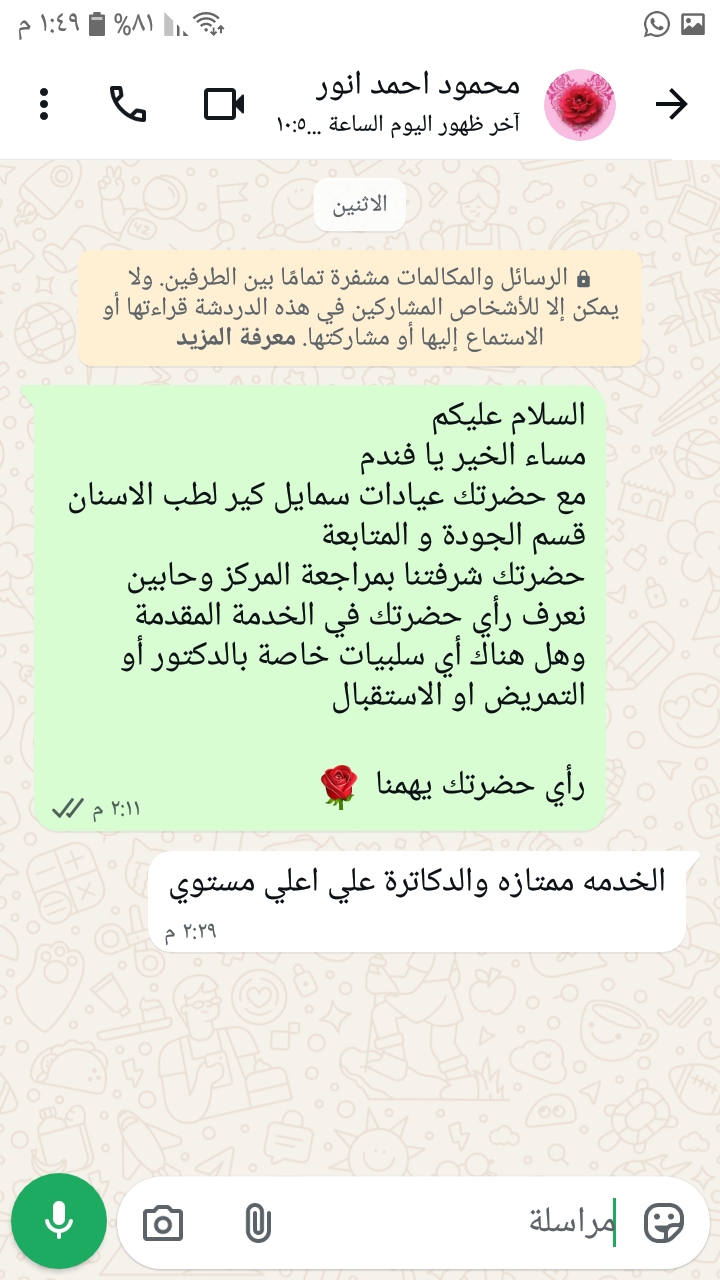Attach a file with the paperclip

point(257,1222)
